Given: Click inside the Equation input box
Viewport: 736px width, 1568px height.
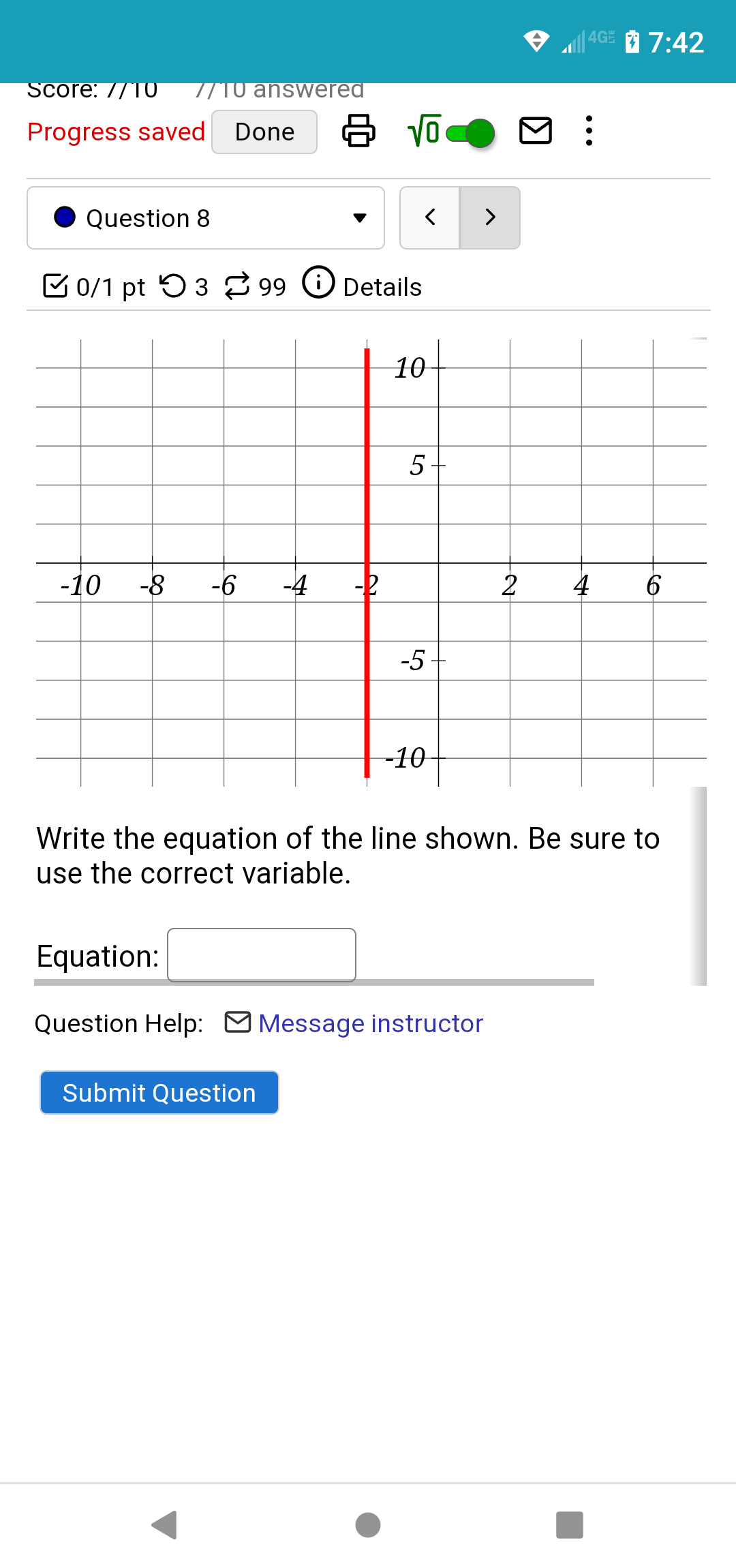Looking at the screenshot, I should [x=262, y=954].
